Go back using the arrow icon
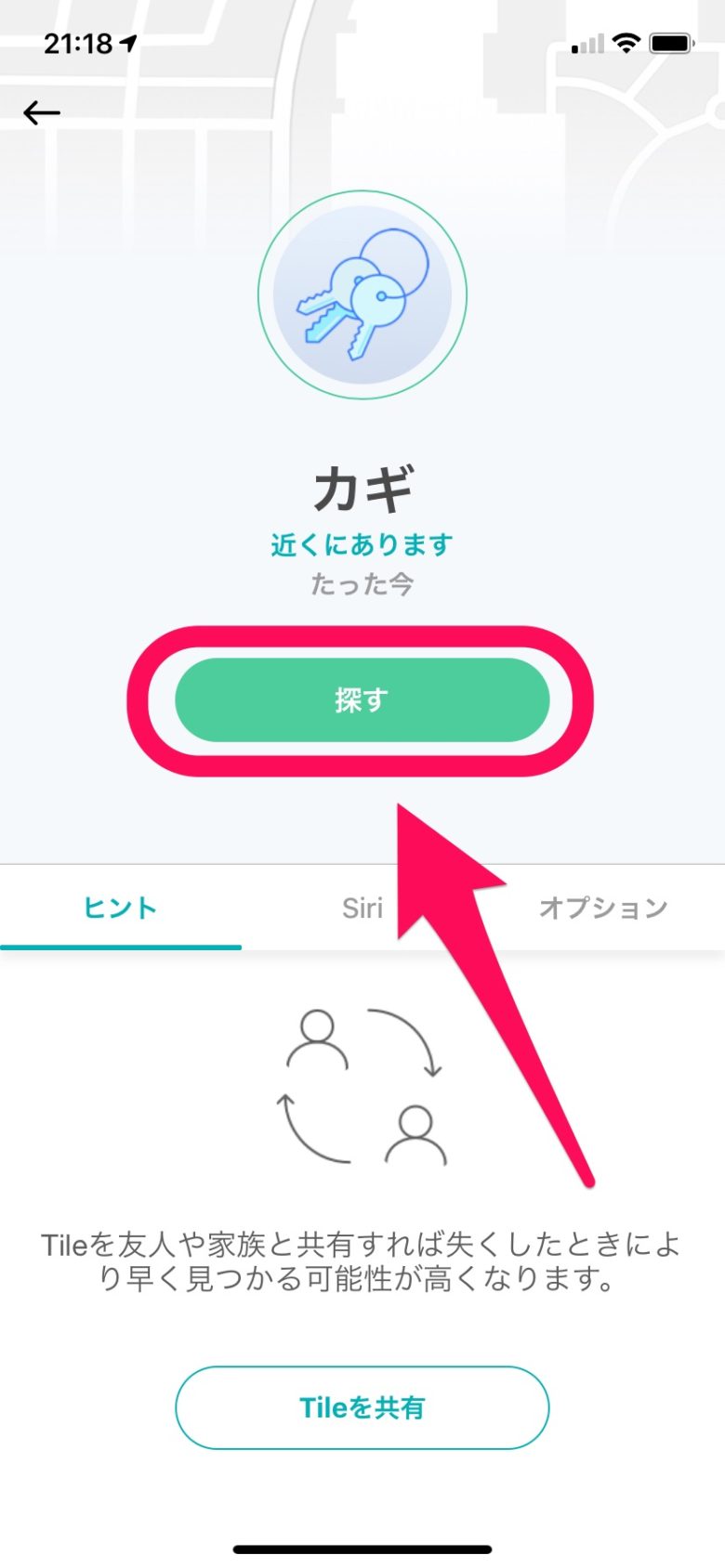725x1568 pixels. coord(42,113)
